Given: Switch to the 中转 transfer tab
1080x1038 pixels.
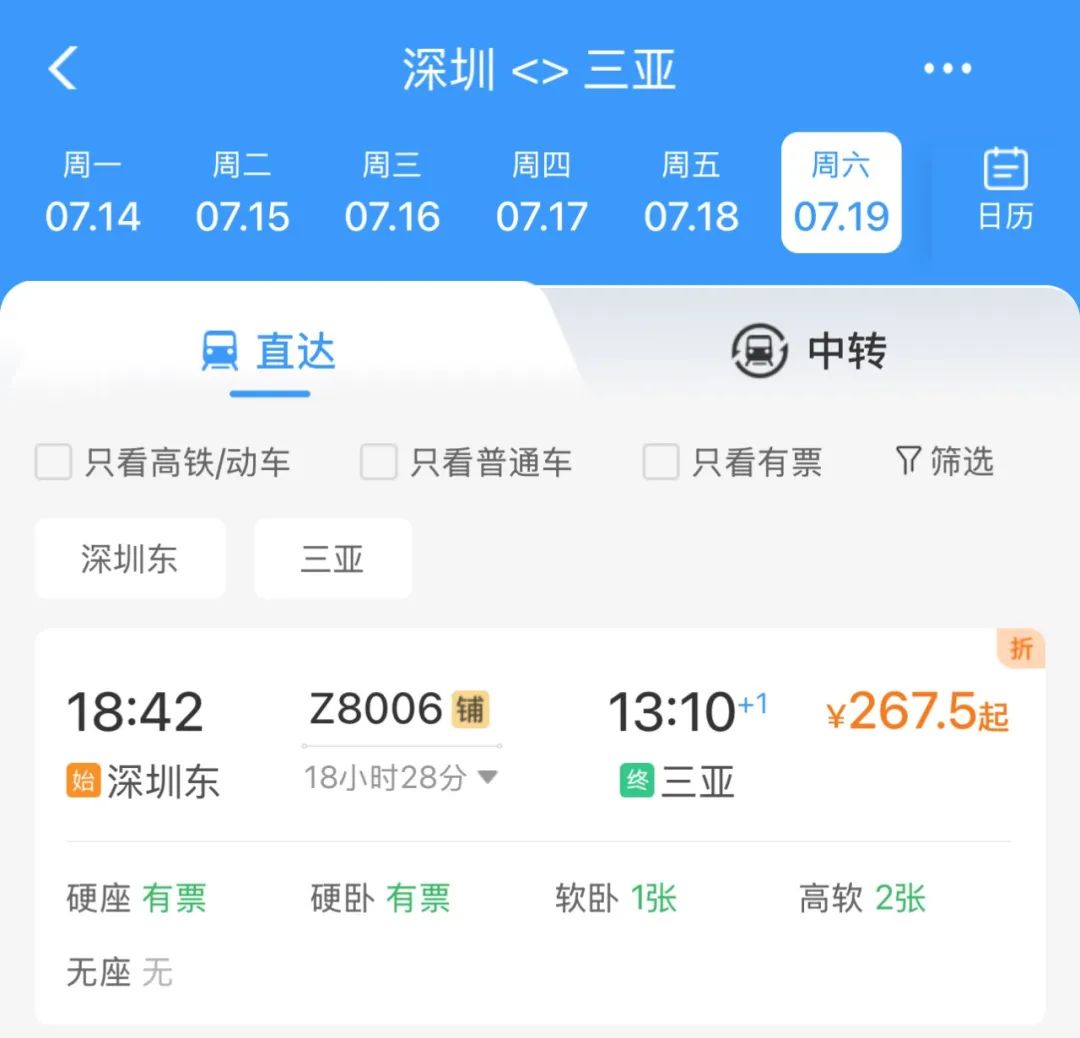Looking at the screenshot, I should (x=810, y=352).
